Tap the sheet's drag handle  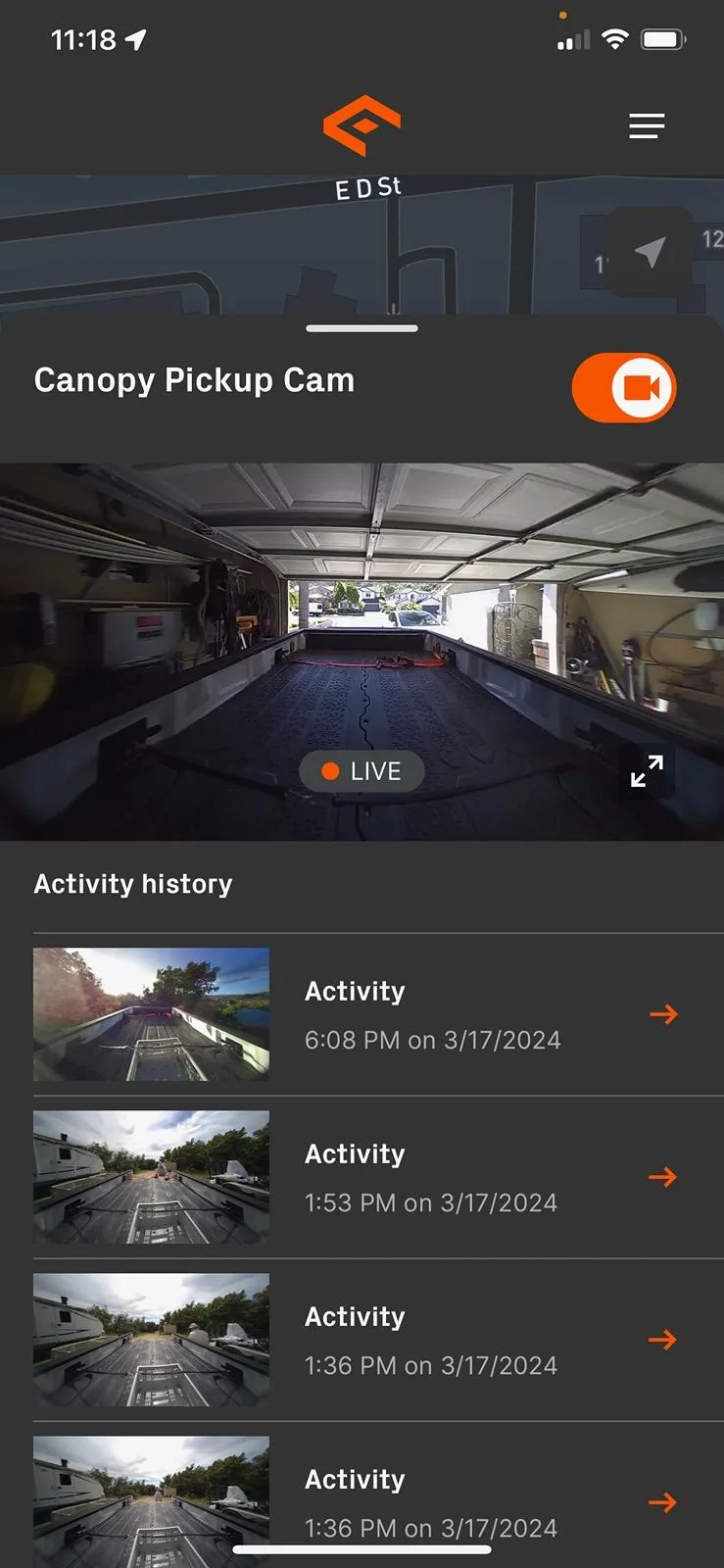point(362,328)
